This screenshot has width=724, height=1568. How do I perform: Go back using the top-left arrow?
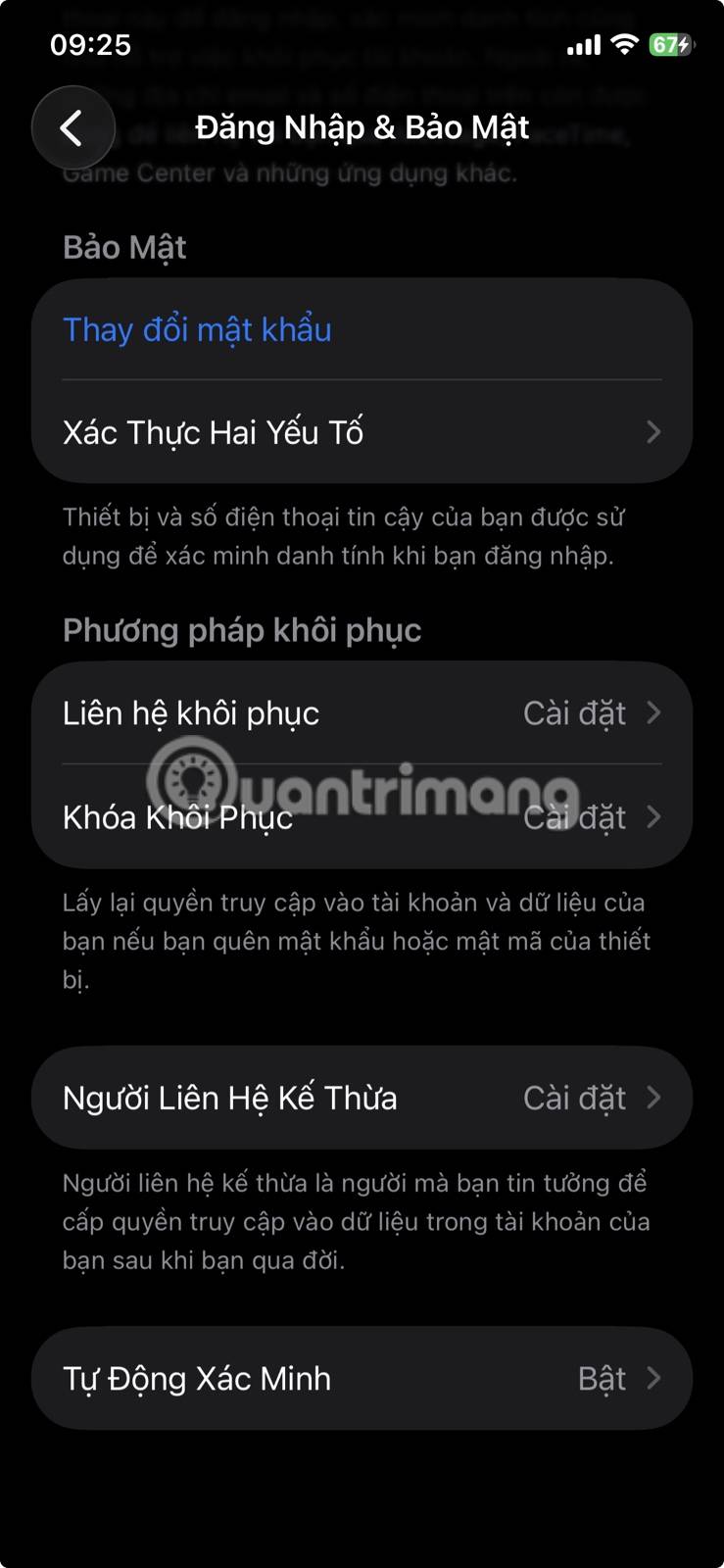72,127
